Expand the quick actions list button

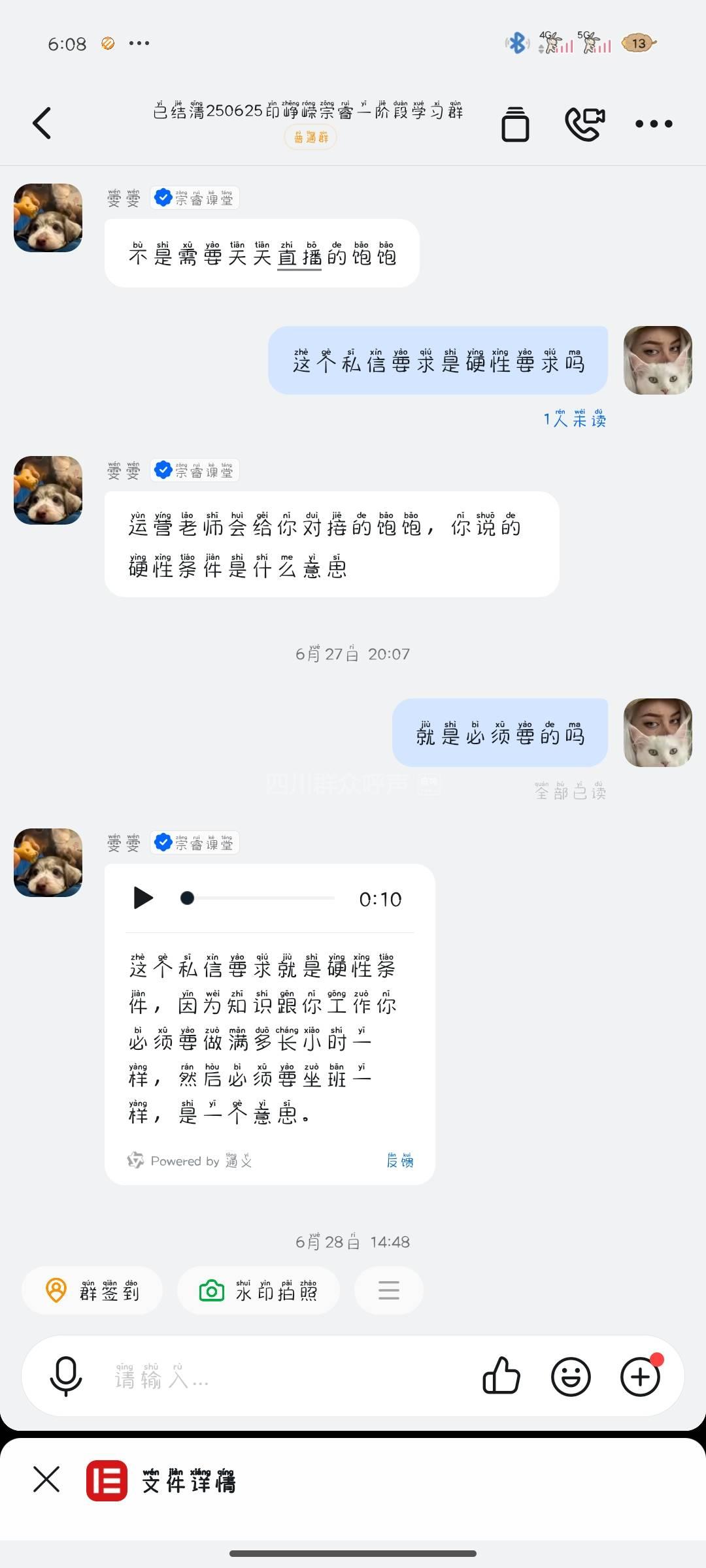coord(388,1290)
